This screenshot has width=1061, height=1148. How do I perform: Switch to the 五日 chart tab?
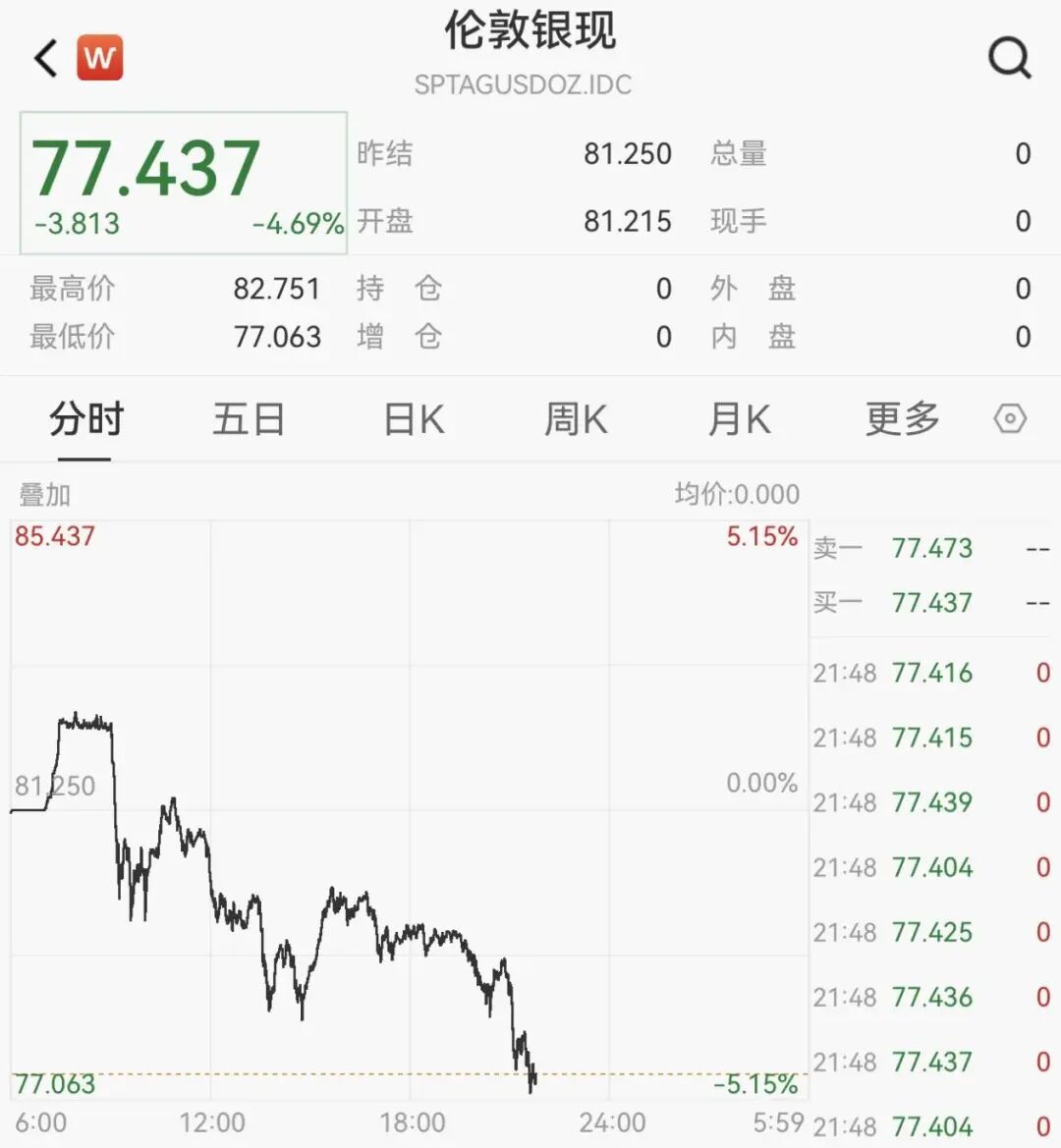point(249,420)
